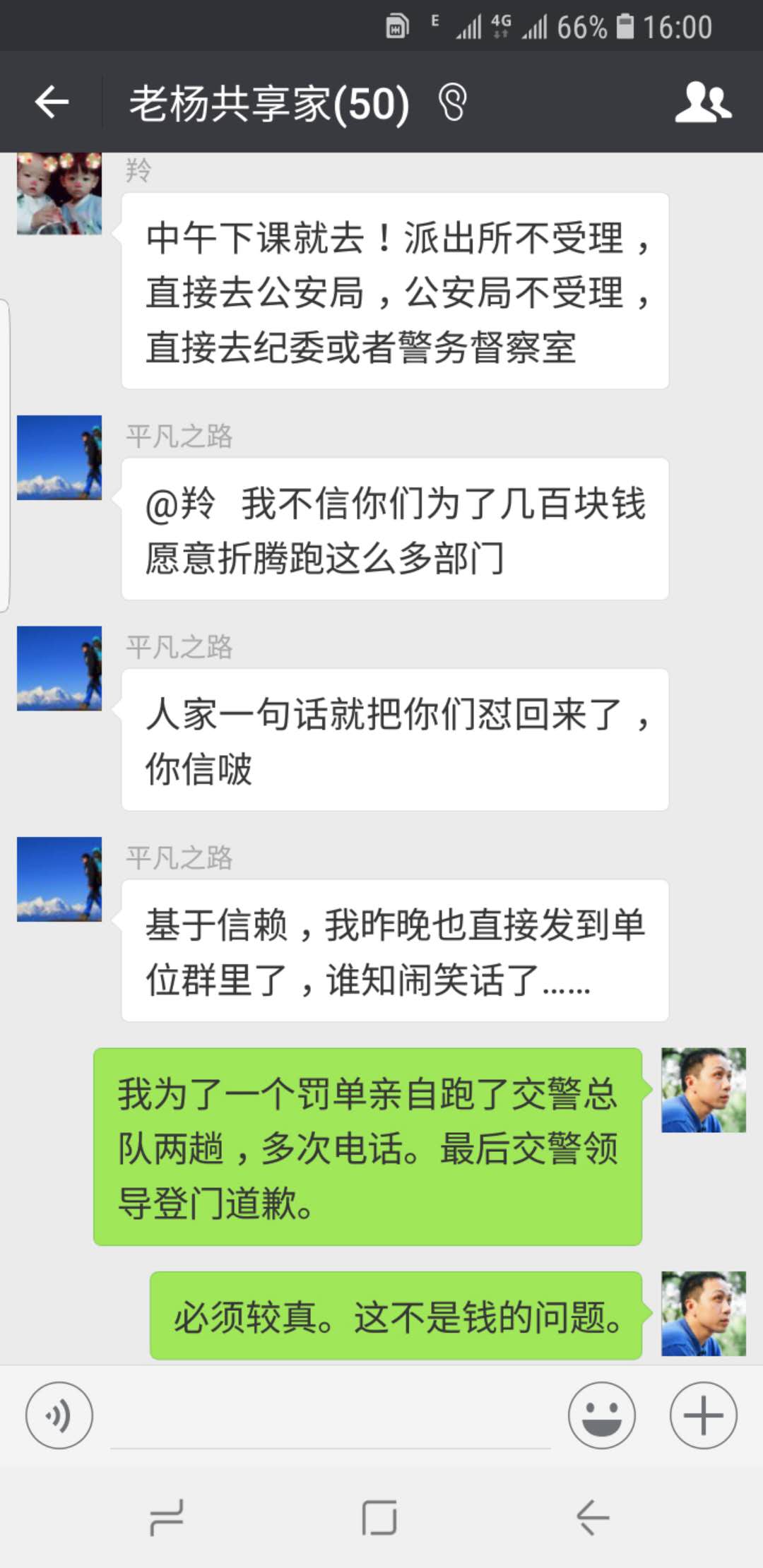Open group members and chat info
Screen dimensions: 763x1568
702,103
